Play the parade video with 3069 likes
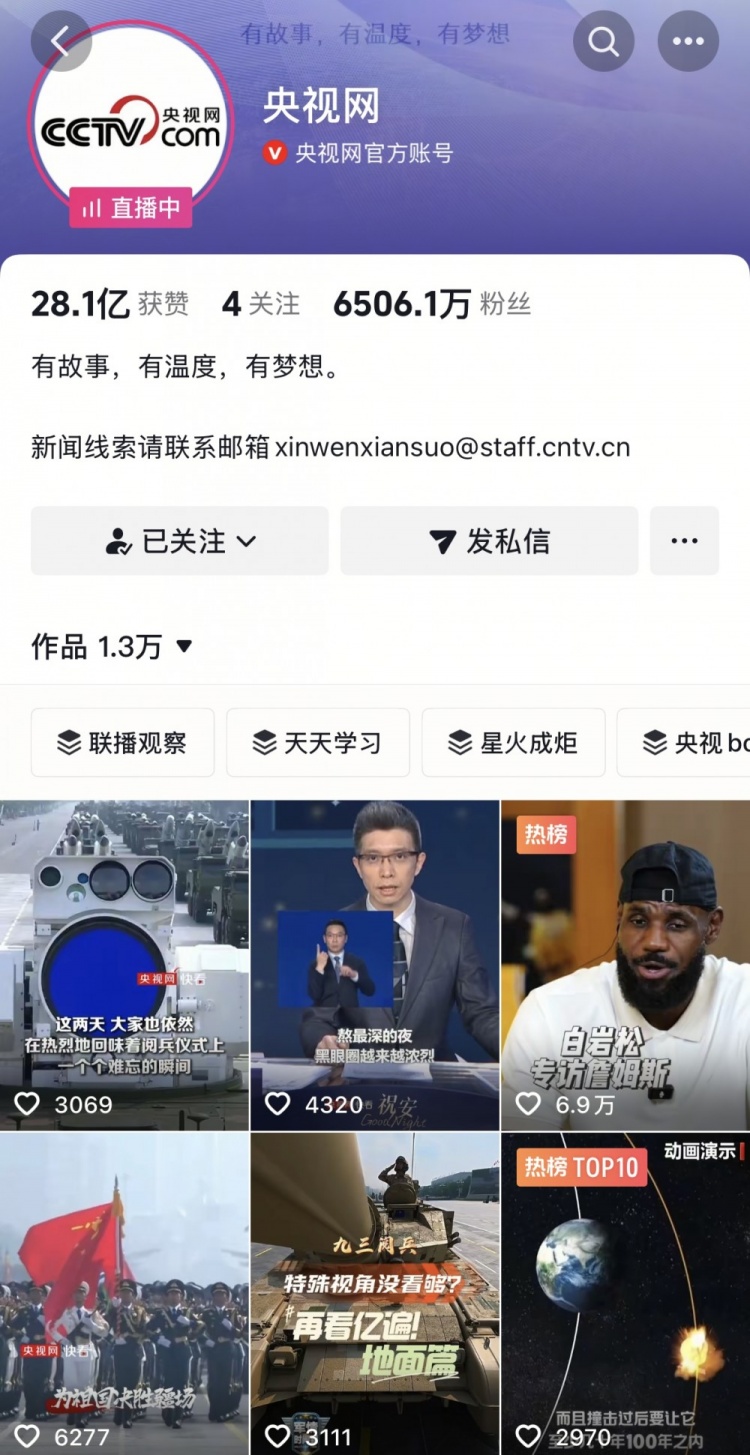The width and height of the screenshot is (750, 1455). pos(124,965)
